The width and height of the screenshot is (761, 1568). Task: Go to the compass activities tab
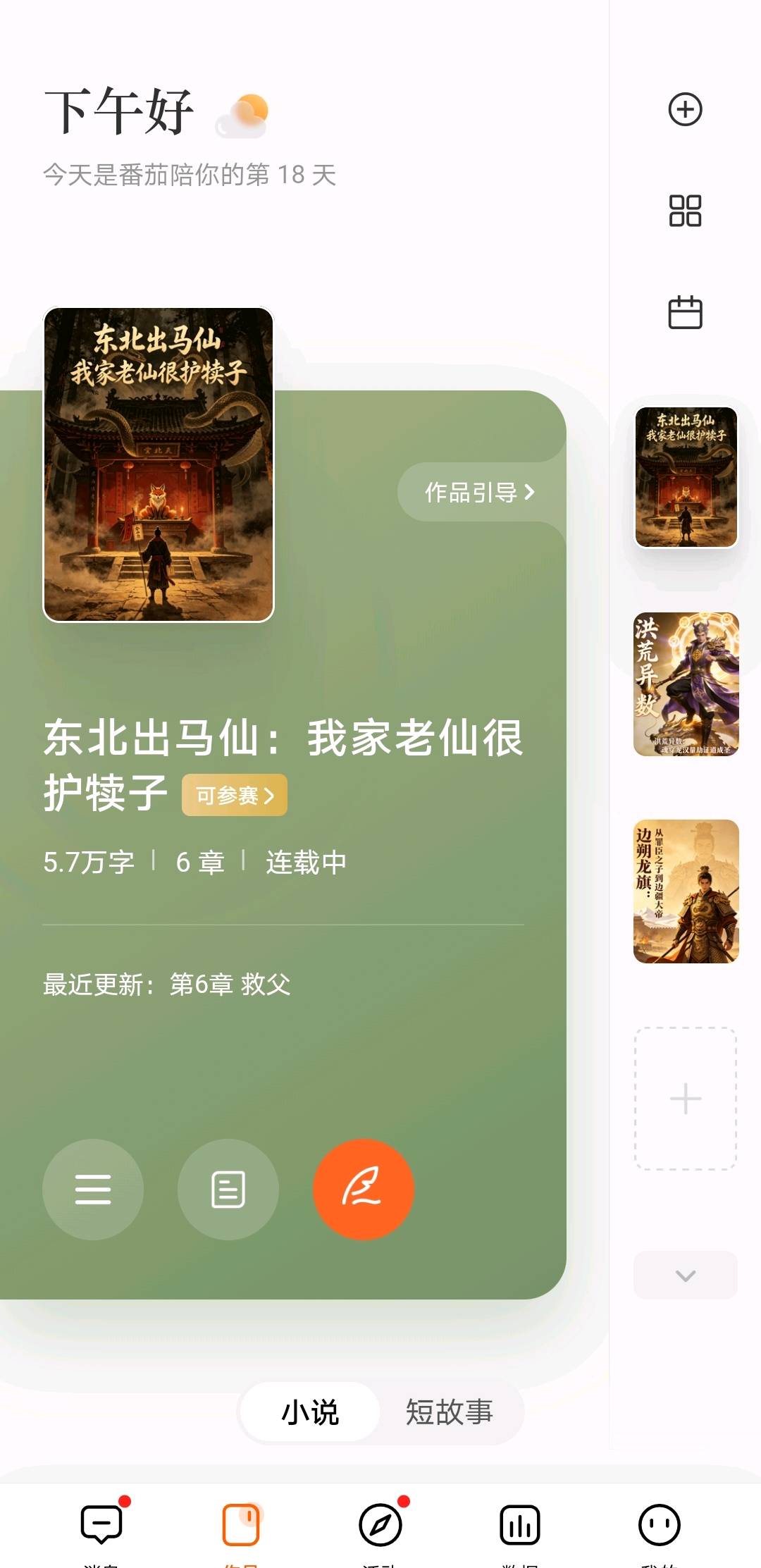(x=380, y=1526)
